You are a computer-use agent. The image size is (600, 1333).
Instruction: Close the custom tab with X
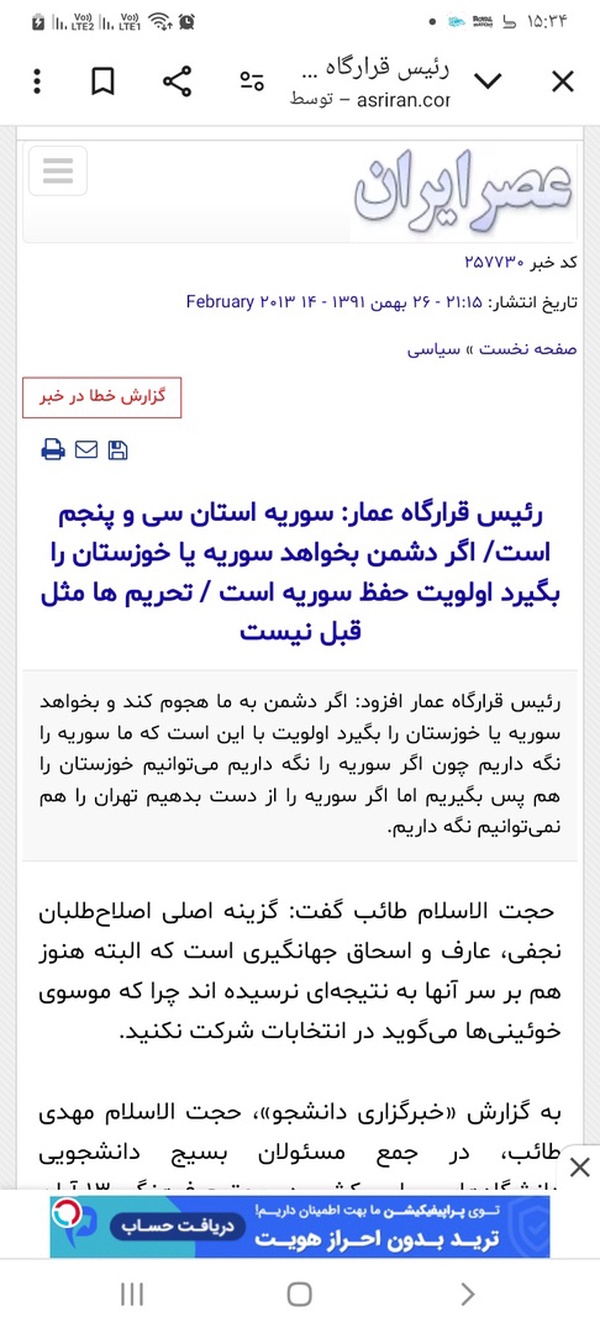pos(564,82)
